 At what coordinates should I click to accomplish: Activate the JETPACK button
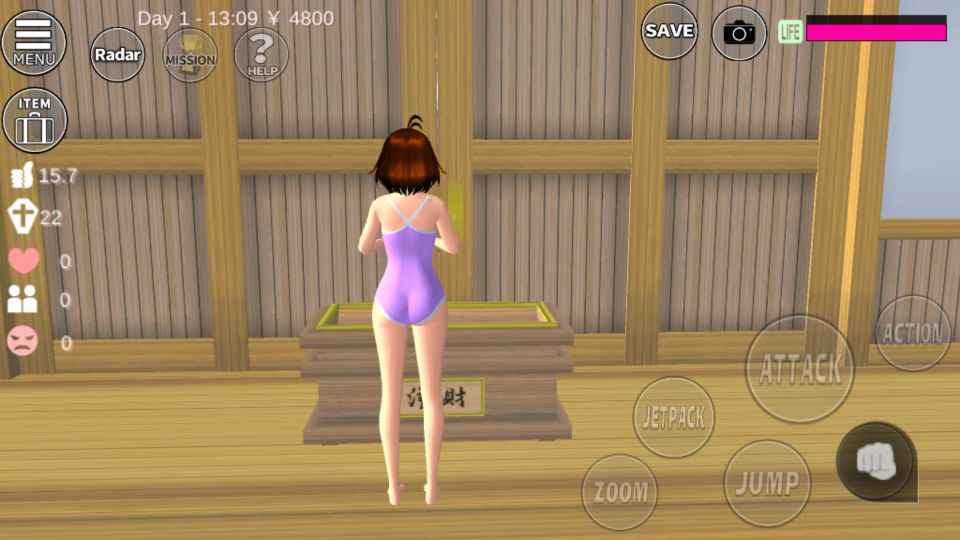click(x=674, y=417)
